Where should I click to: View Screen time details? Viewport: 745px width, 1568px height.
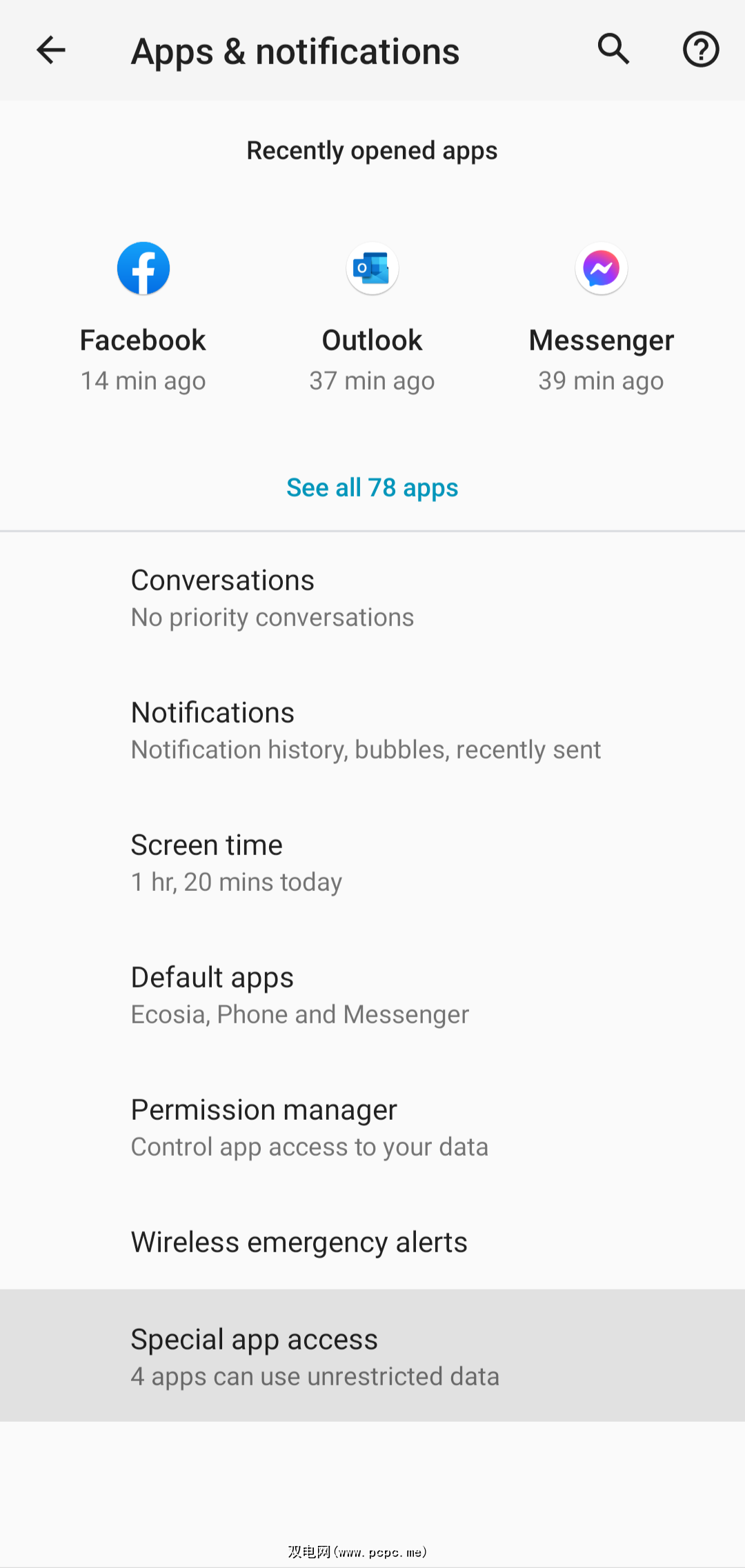click(x=372, y=863)
